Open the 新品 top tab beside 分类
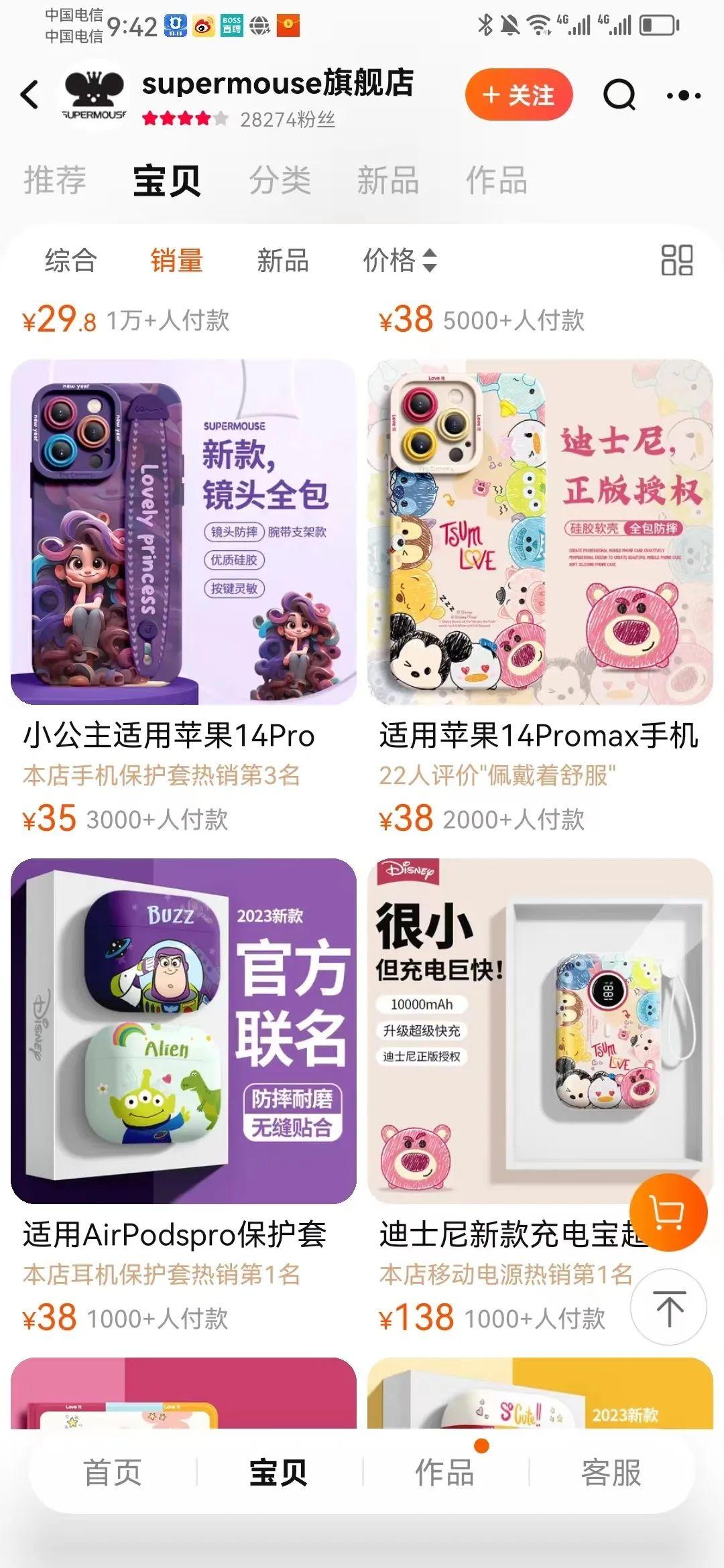Image resolution: width=724 pixels, height=1568 pixels. tap(388, 180)
